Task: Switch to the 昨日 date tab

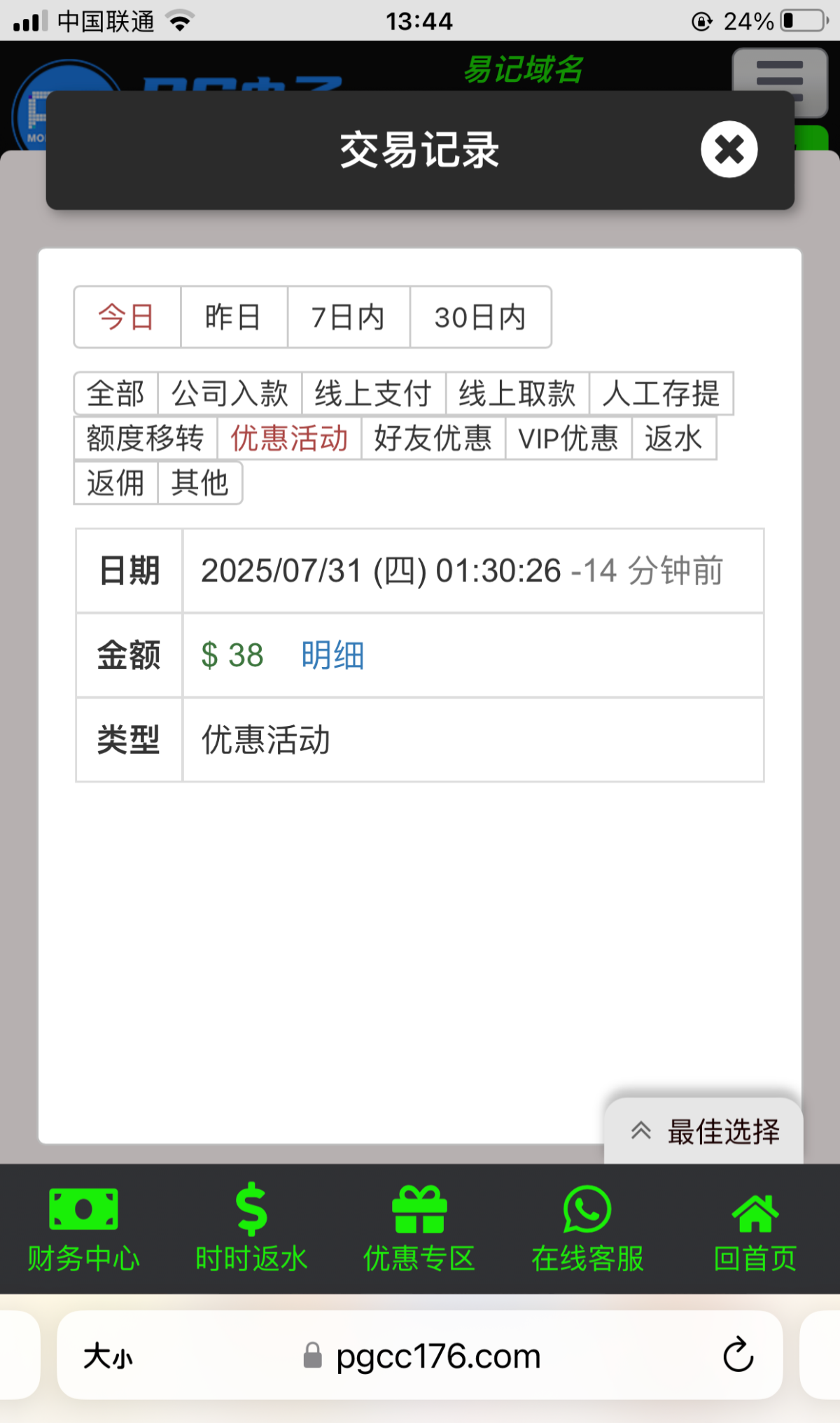Action: coord(233,317)
